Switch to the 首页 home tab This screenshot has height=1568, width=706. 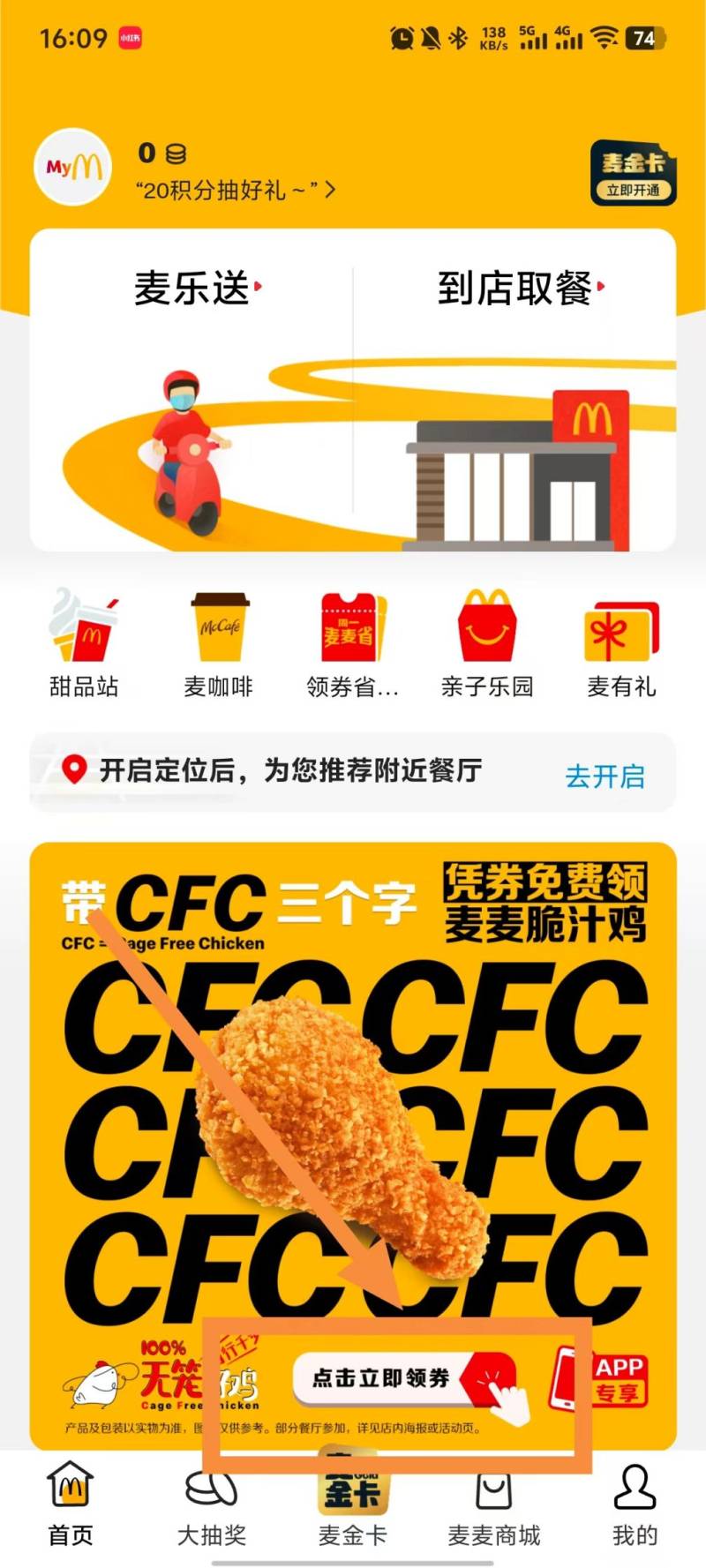(x=71, y=1504)
